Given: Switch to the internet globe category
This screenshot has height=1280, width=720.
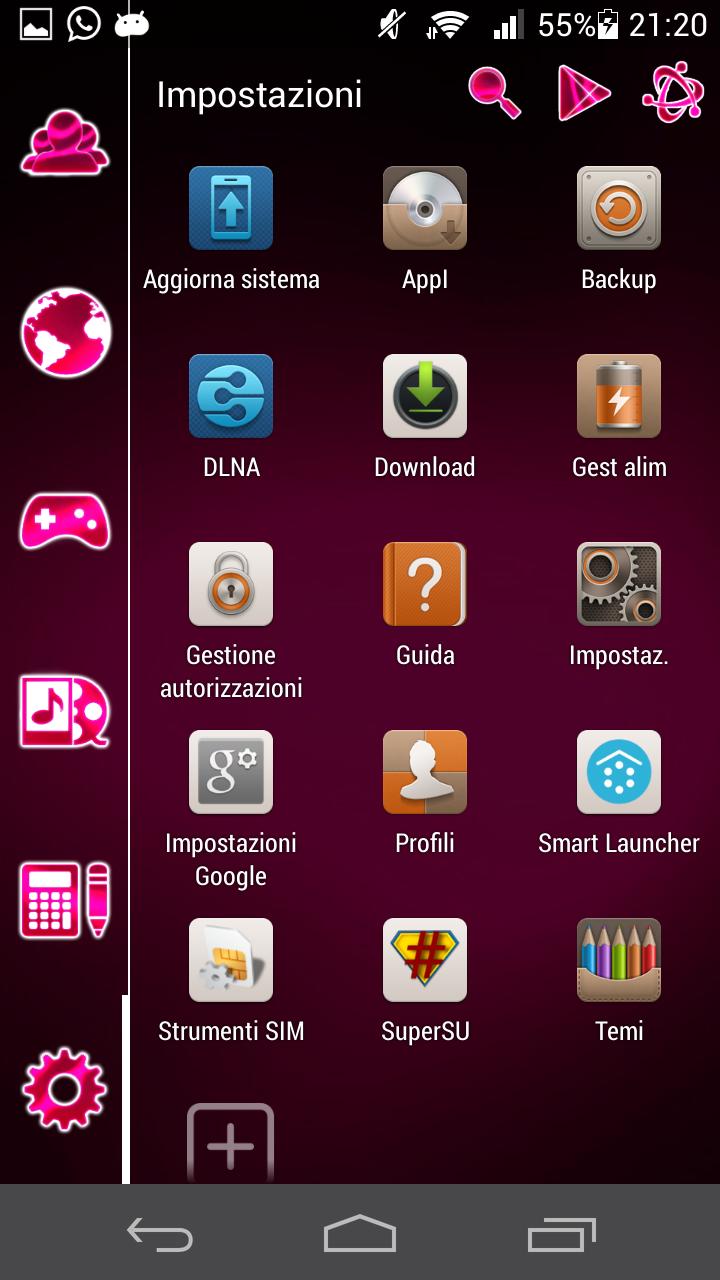Looking at the screenshot, I should point(65,332).
